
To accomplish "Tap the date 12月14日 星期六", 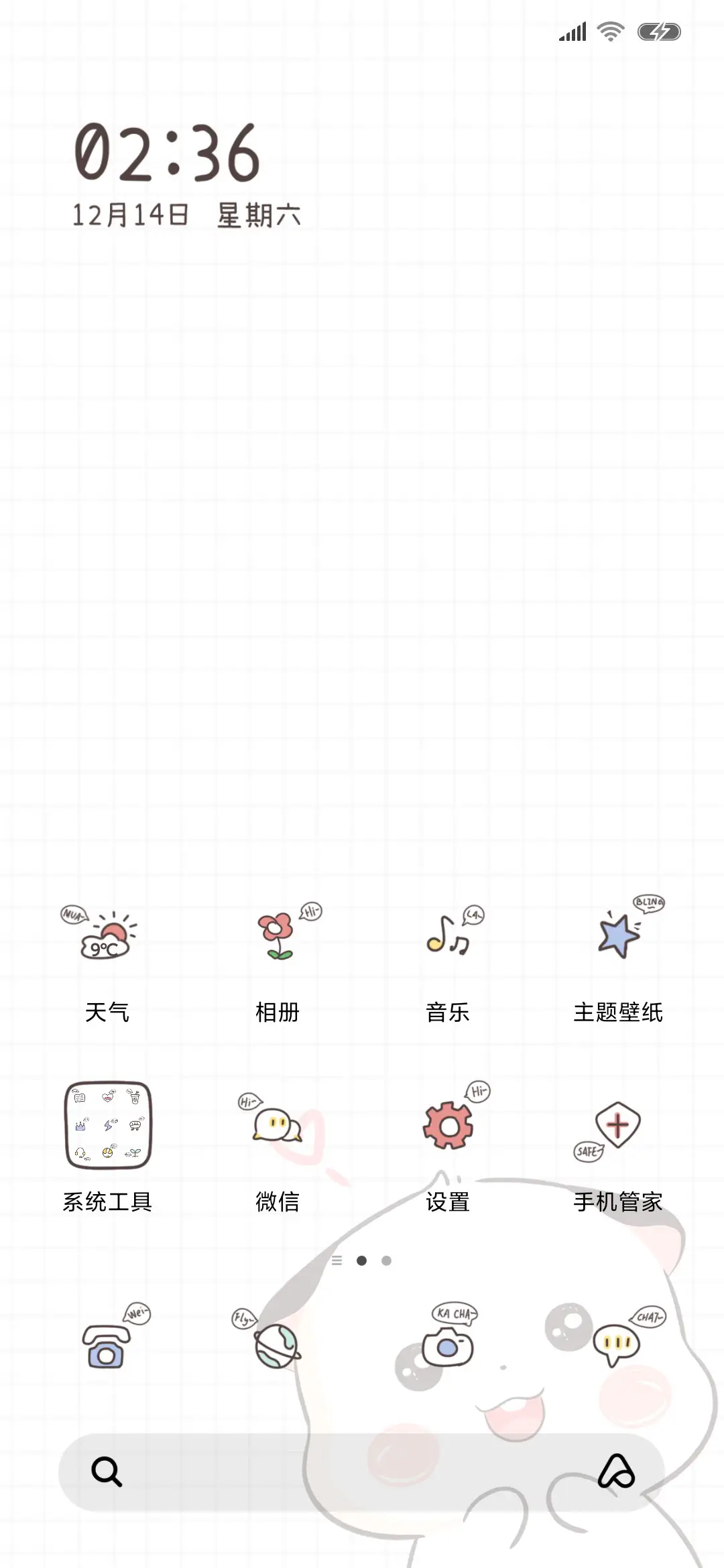I will [x=188, y=214].
